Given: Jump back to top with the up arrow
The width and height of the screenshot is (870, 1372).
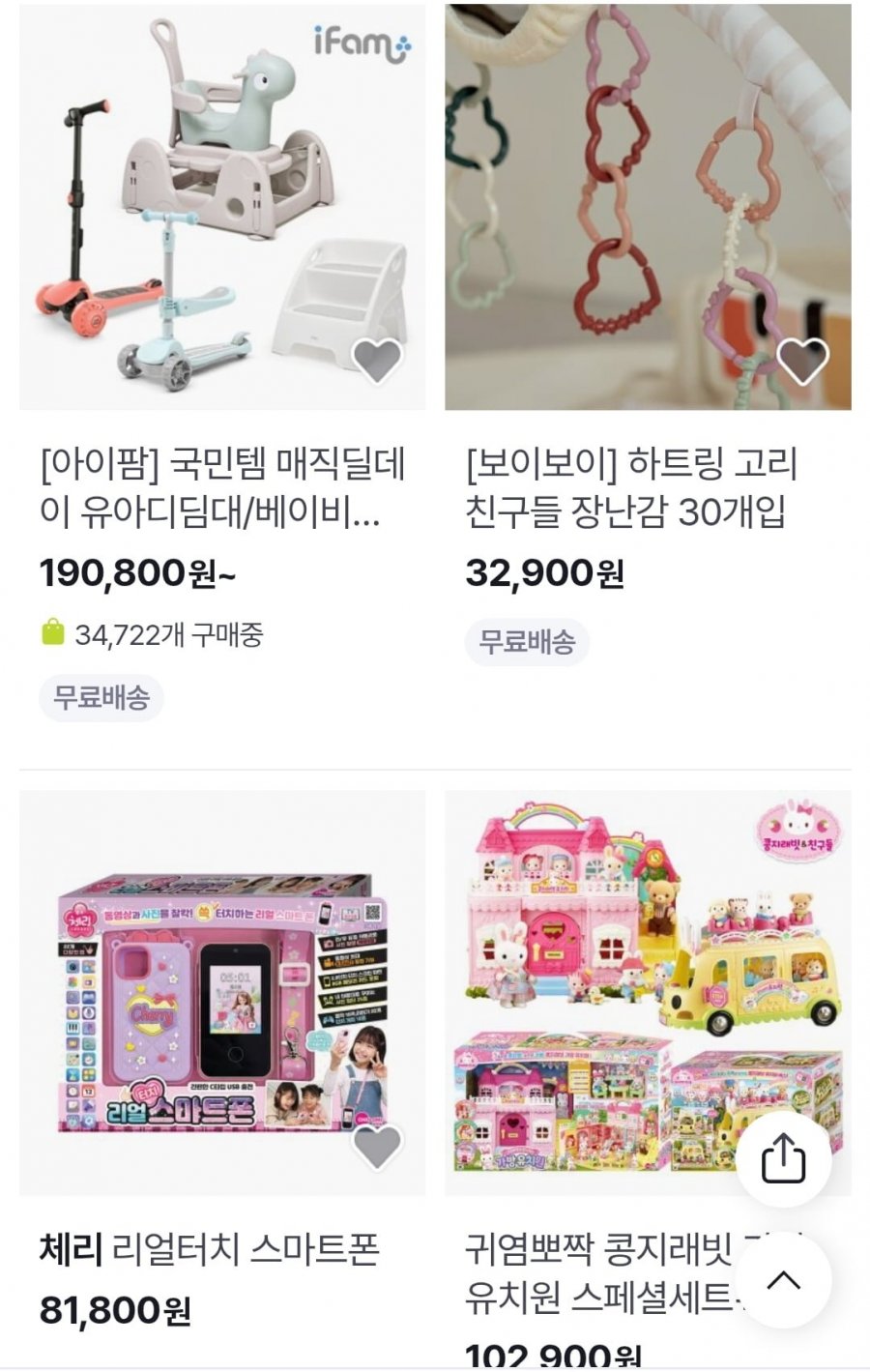Looking at the screenshot, I should (783, 1280).
